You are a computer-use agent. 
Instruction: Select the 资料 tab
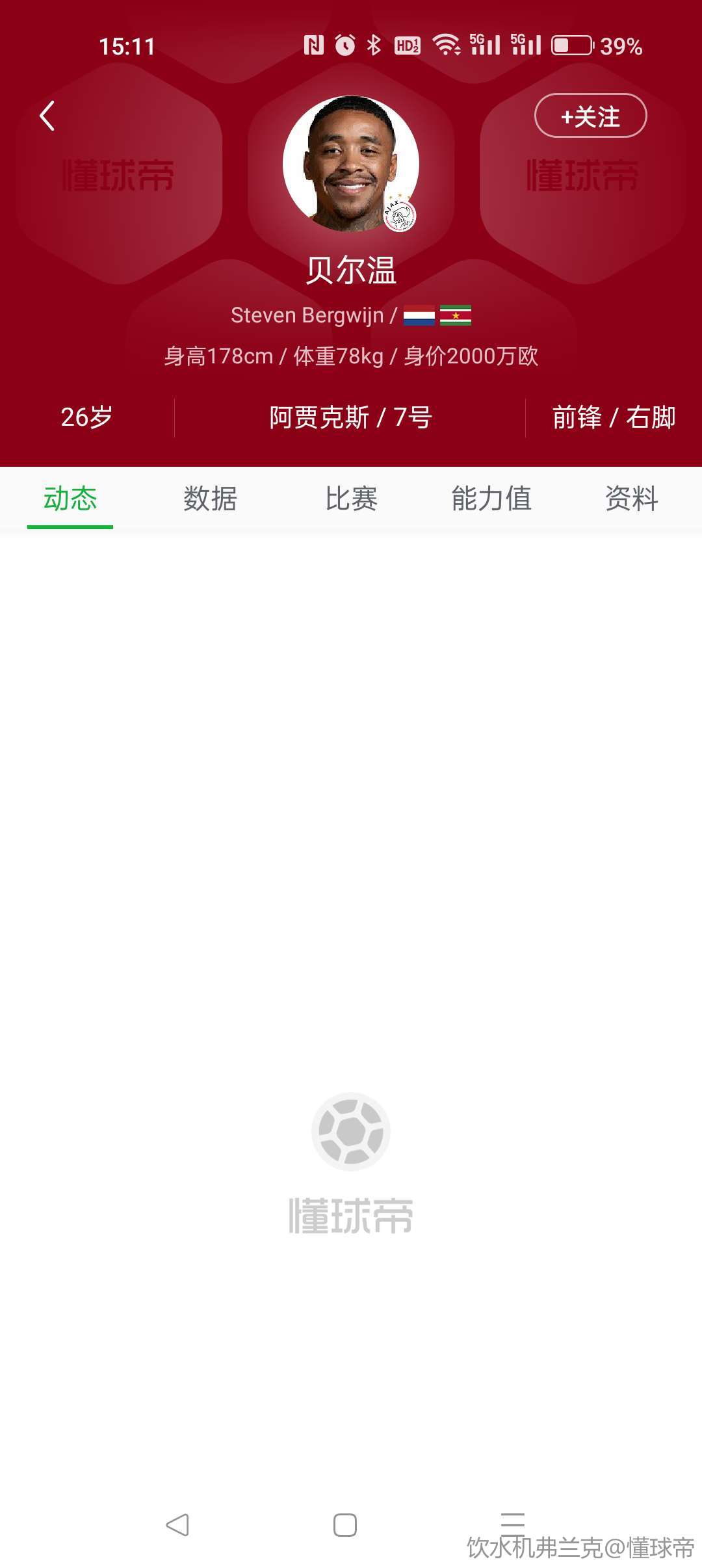pos(631,499)
